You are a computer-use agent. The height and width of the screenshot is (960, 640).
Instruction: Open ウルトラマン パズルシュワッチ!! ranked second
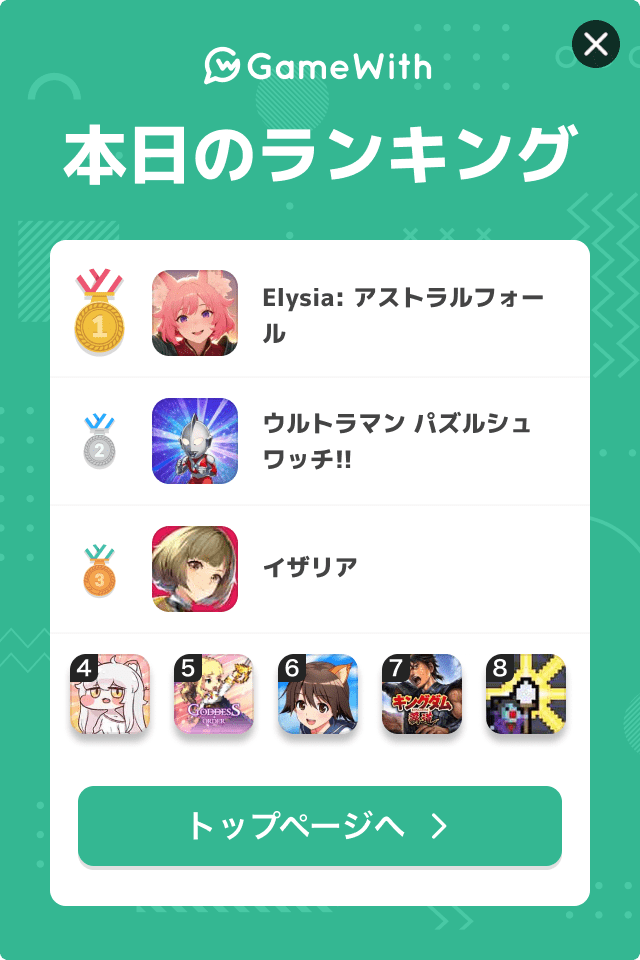tap(320, 441)
